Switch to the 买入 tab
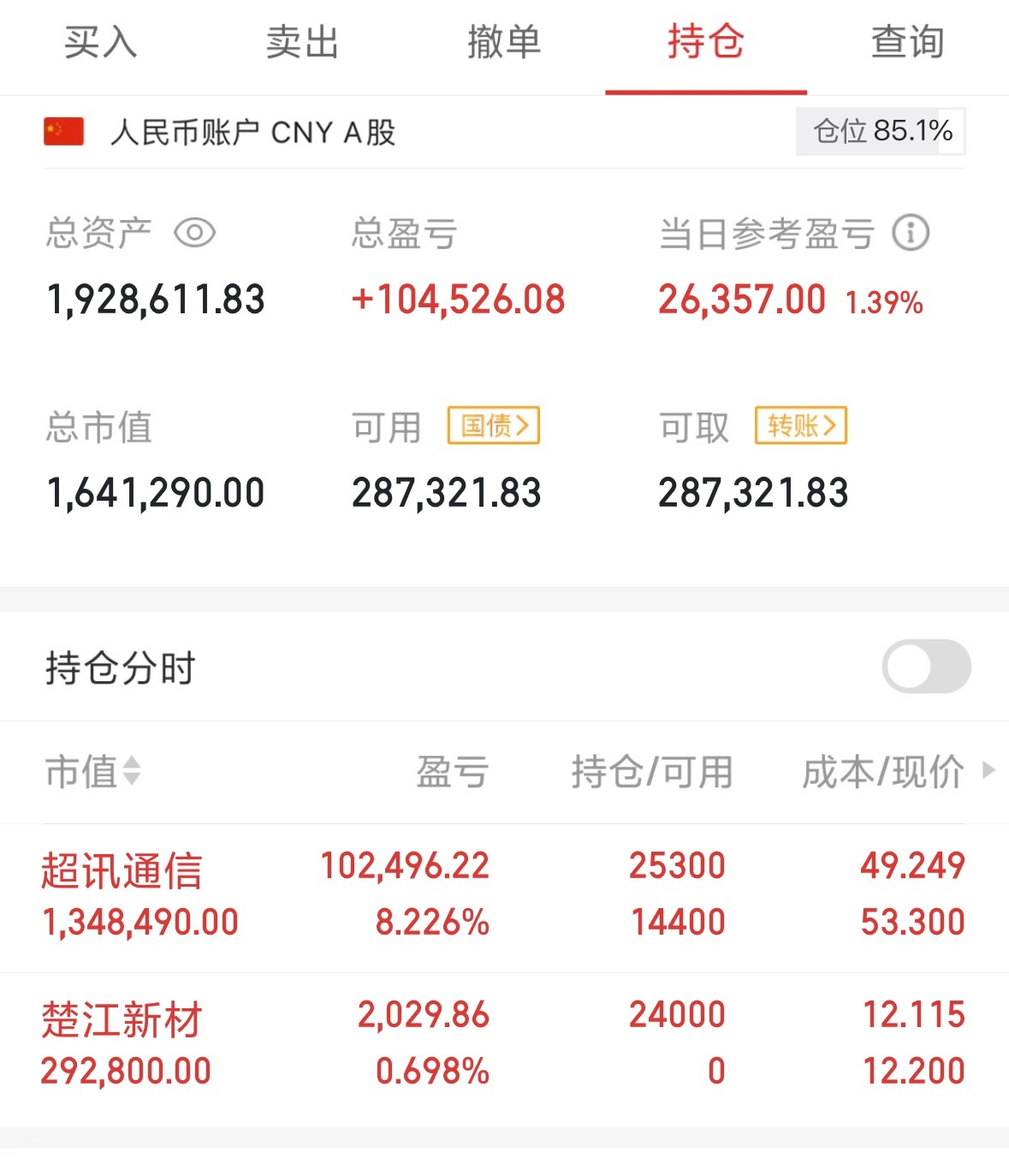Viewport: 1009px width, 1176px height. point(100,43)
